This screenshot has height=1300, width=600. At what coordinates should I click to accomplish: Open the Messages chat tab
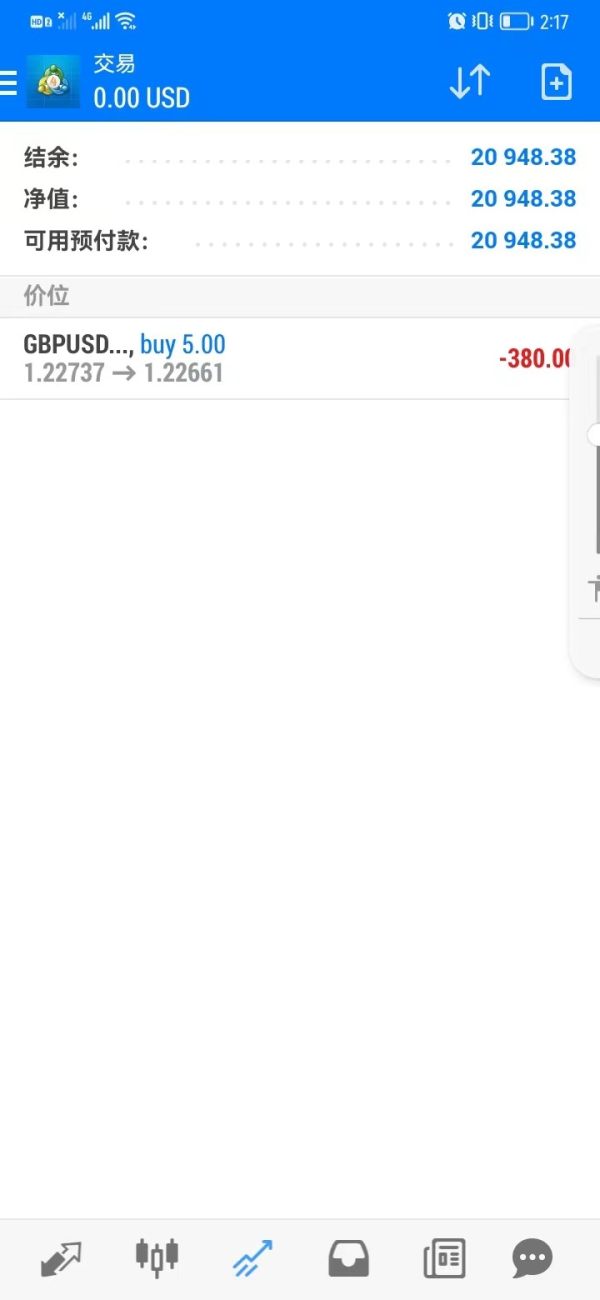point(532,1258)
